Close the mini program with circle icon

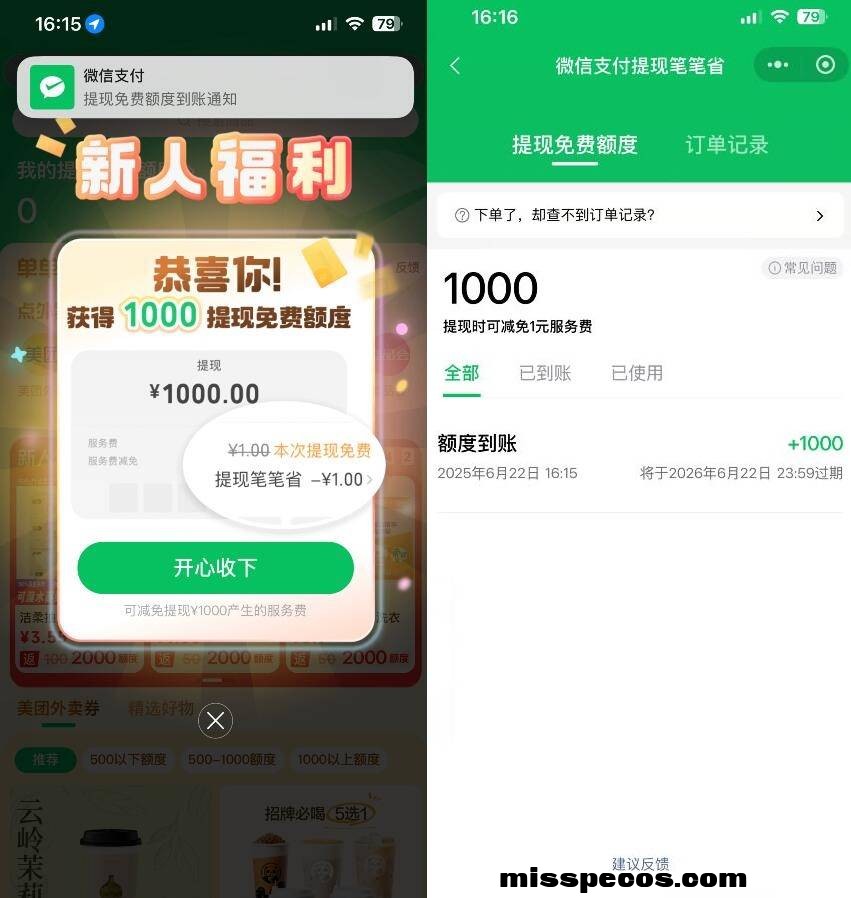(825, 65)
